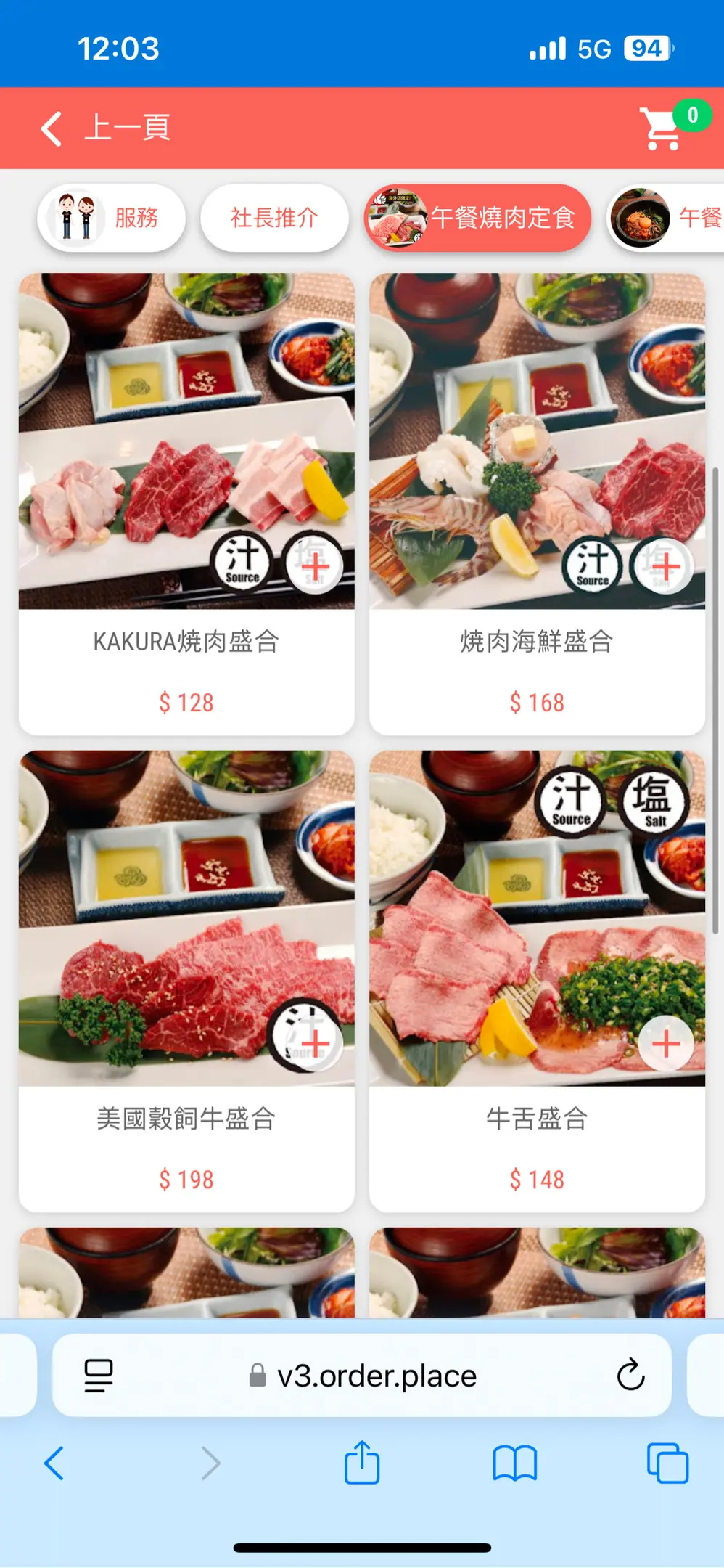
Task: Show open Safari tabs
Action: click(667, 1463)
